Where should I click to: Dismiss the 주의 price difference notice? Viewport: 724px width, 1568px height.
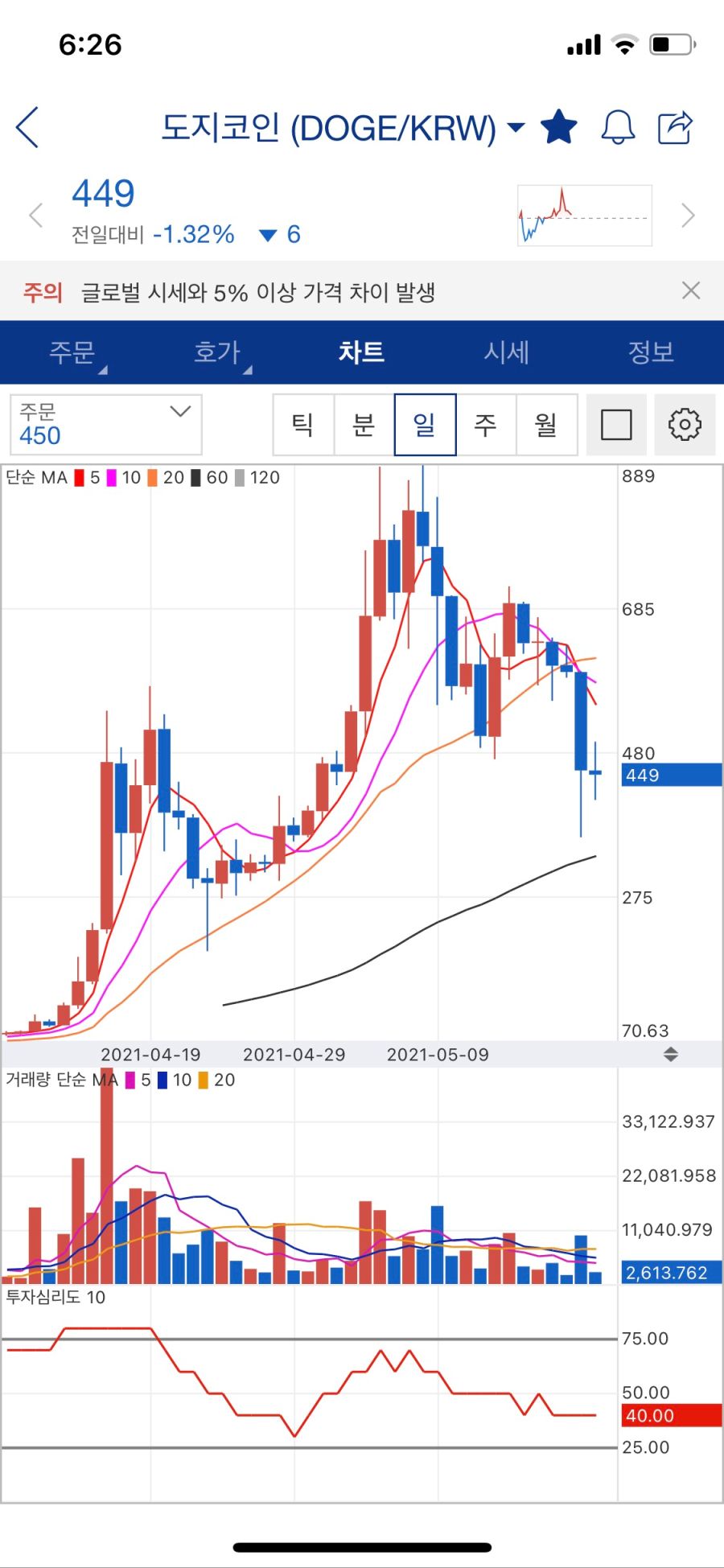pyautogui.click(x=690, y=290)
